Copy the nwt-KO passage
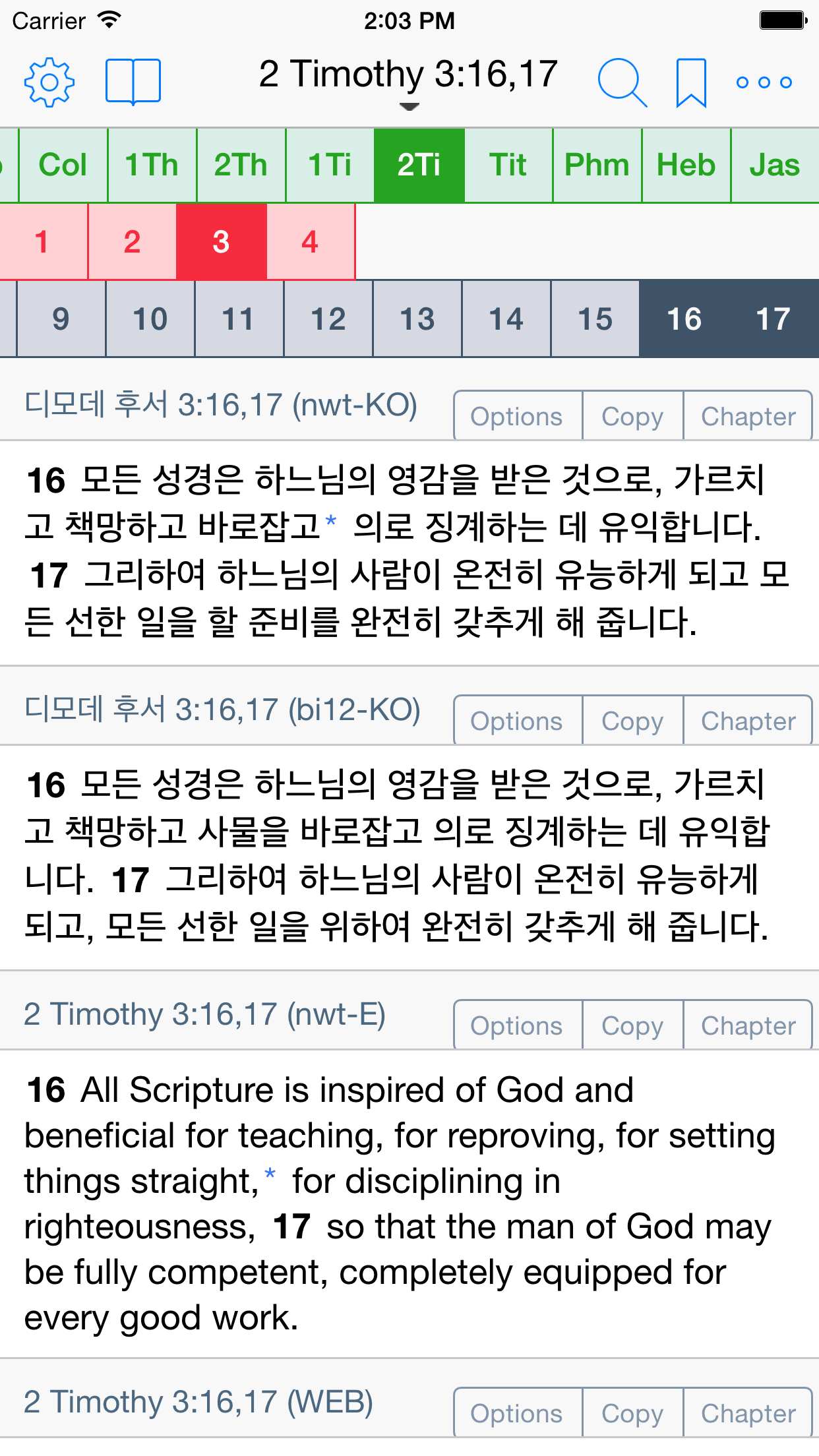The image size is (819, 1456). coord(632,416)
